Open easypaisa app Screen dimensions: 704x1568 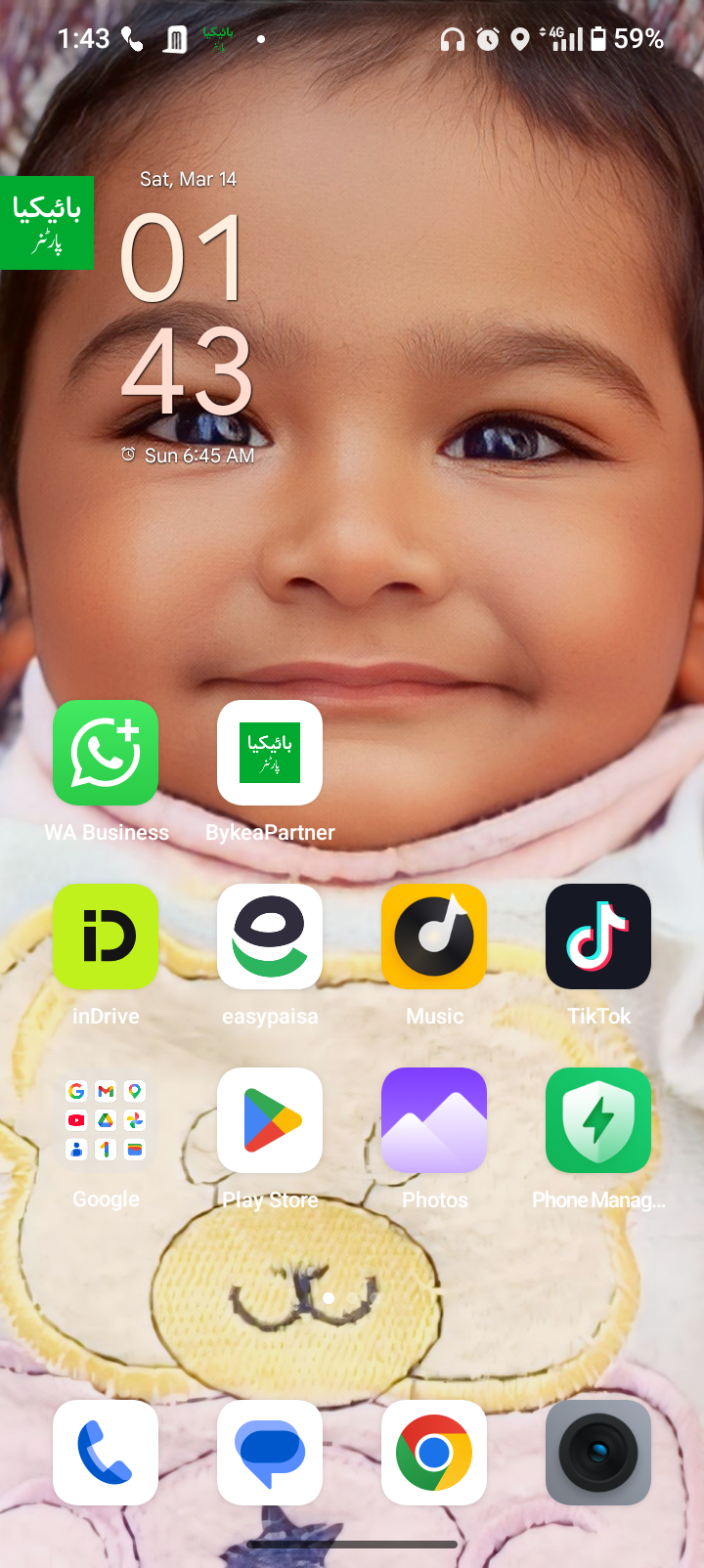(270, 936)
